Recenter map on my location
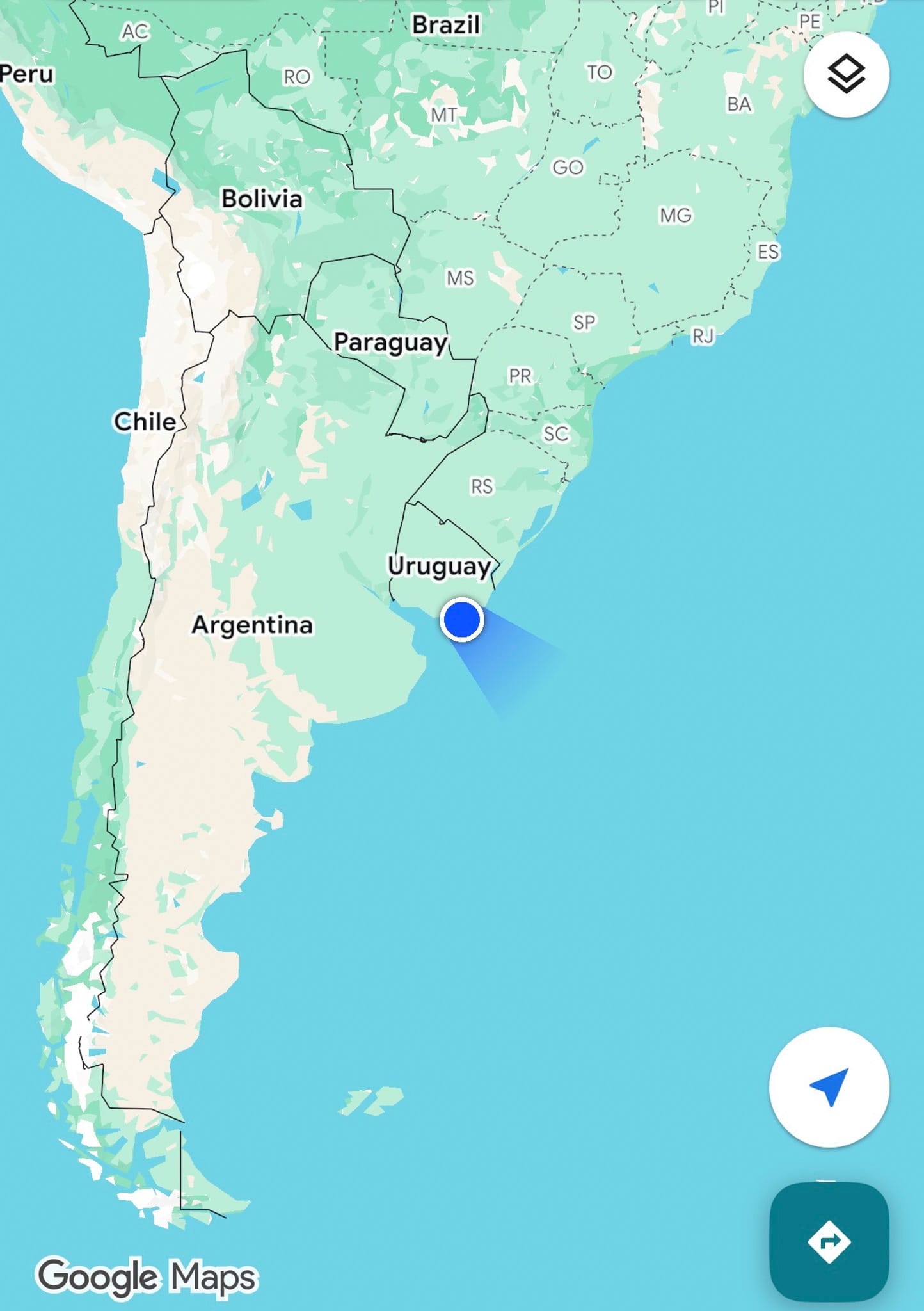 (829, 1087)
